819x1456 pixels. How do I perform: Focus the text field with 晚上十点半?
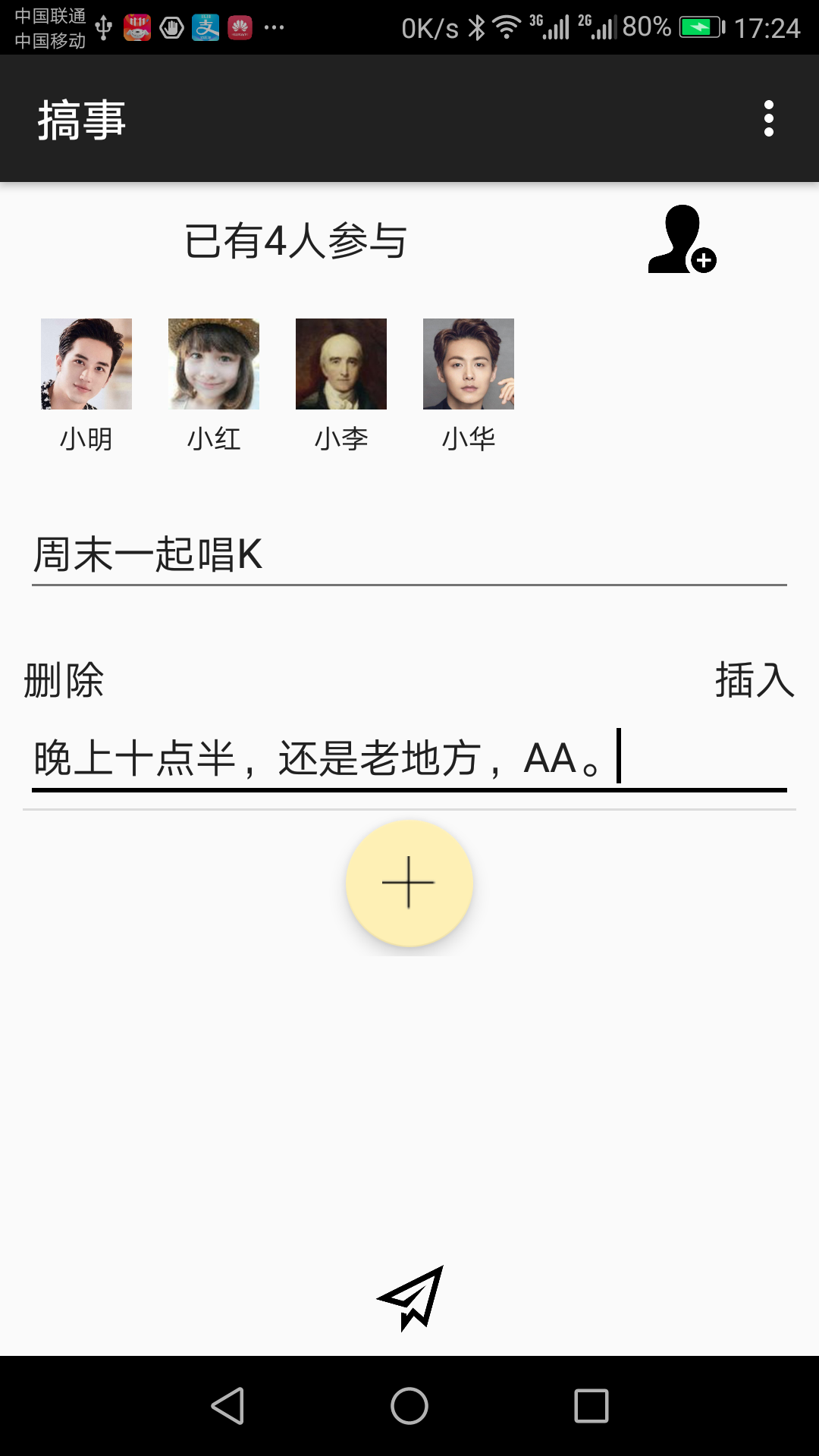click(x=408, y=758)
